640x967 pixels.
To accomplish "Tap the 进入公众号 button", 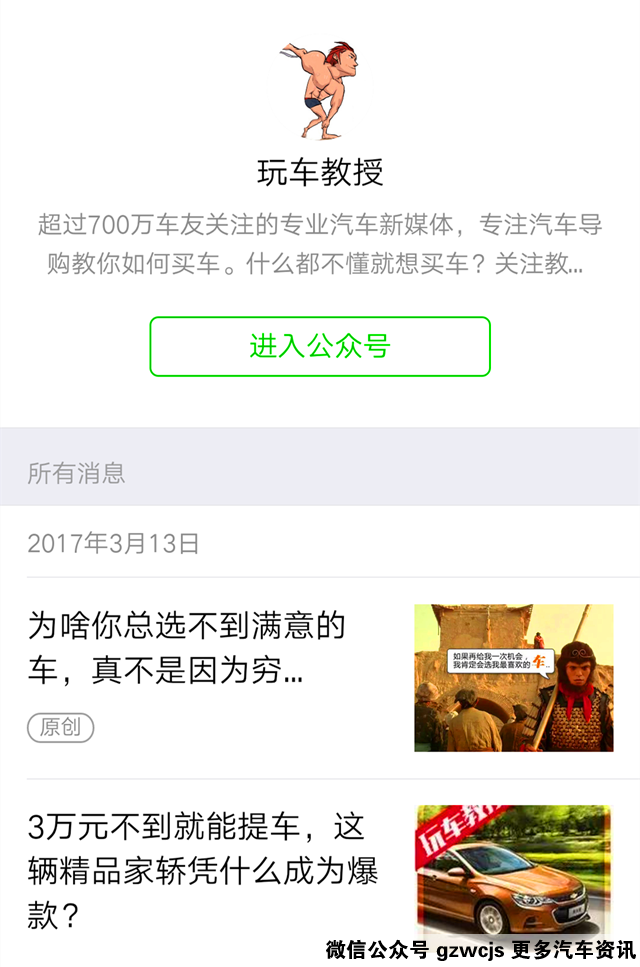I will [320, 346].
